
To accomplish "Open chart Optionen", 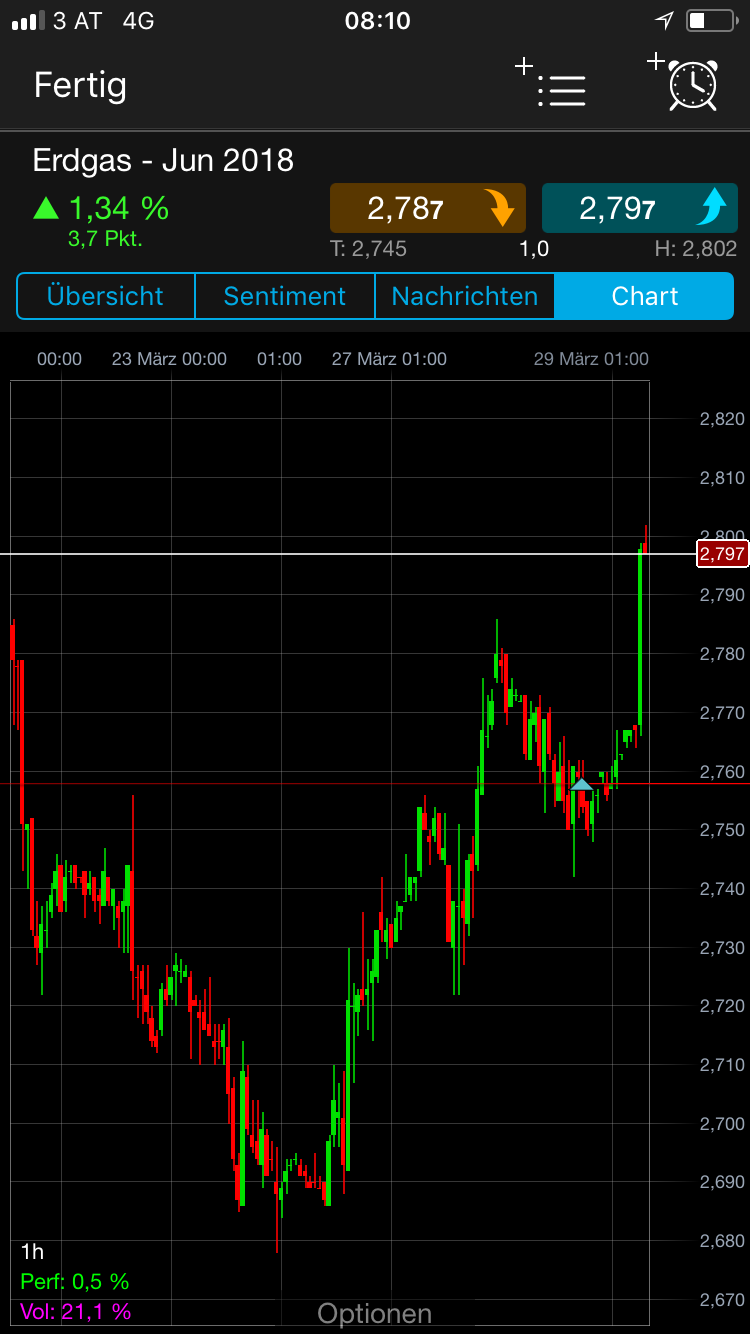I will (x=375, y=1313).
